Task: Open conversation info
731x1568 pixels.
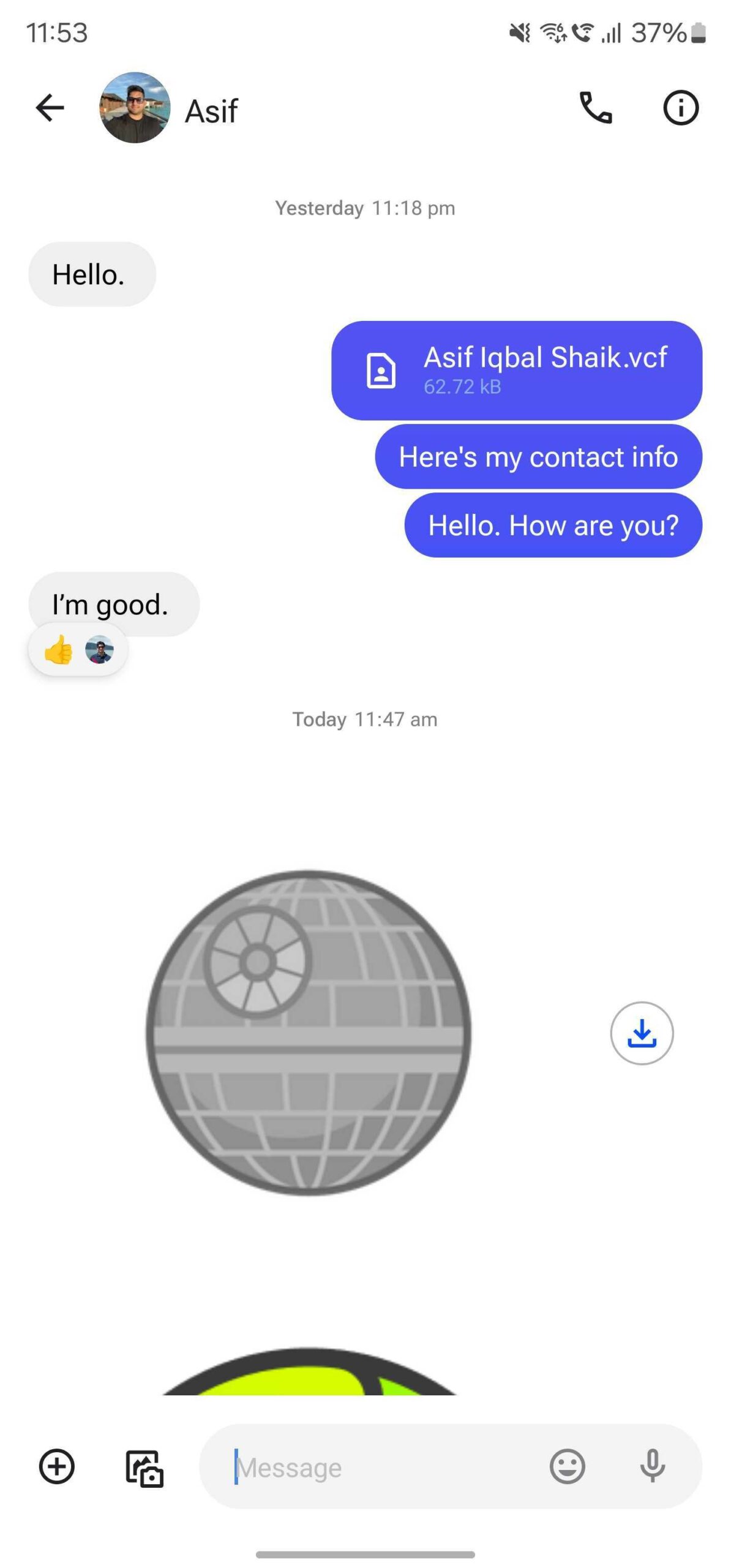Action: [680, 108]
